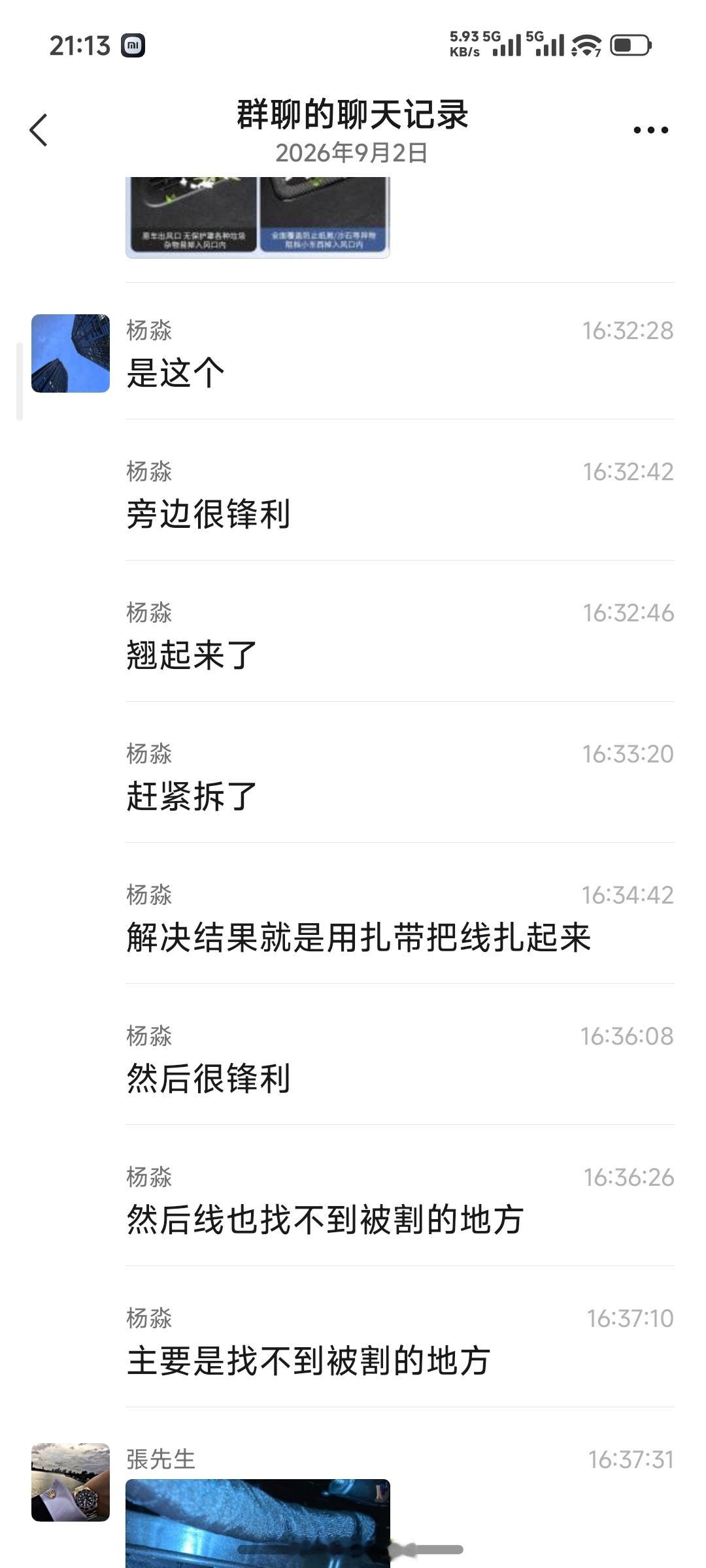Tap 杨淼's building avatar

click(71, 353)
